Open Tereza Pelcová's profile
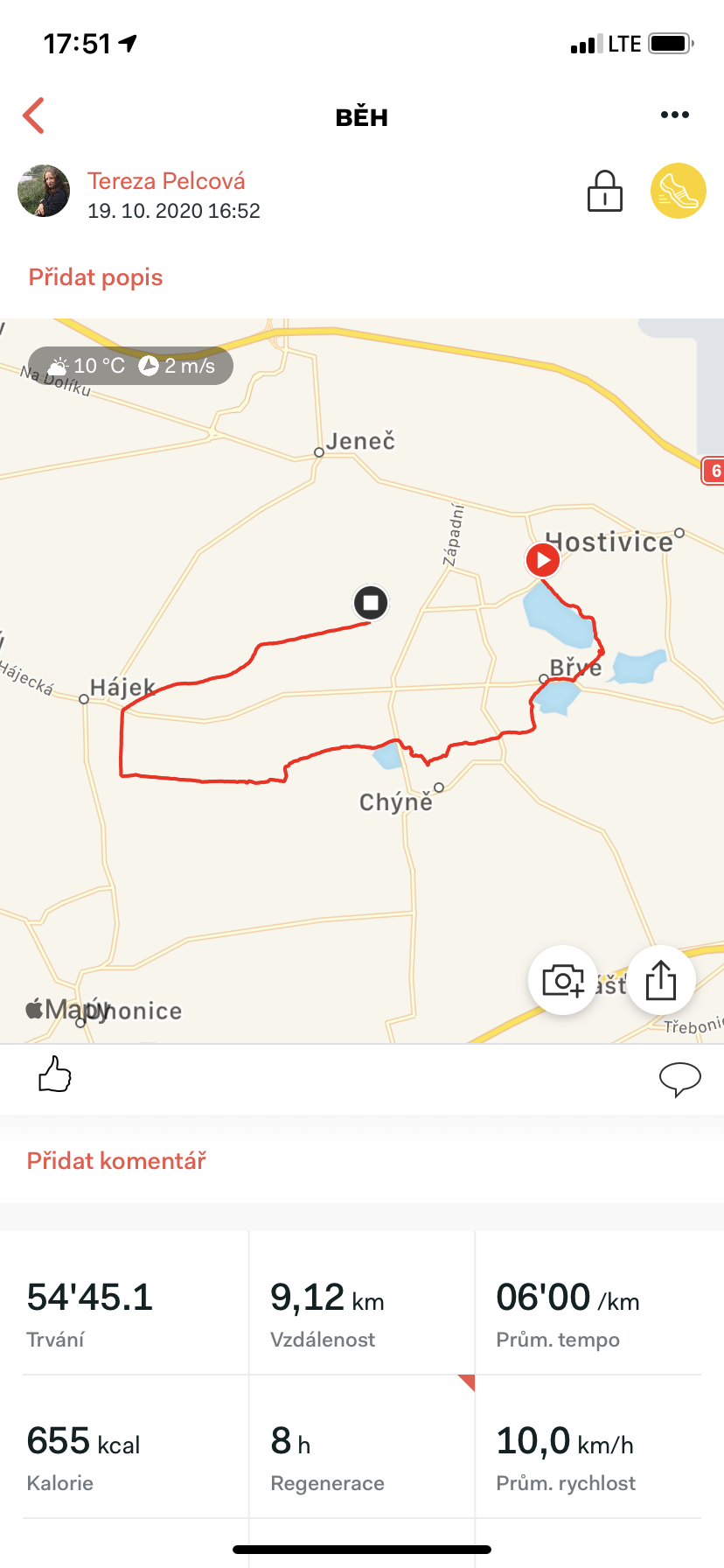This screenshot has height=1568, width=724. [x=166, y=181]
